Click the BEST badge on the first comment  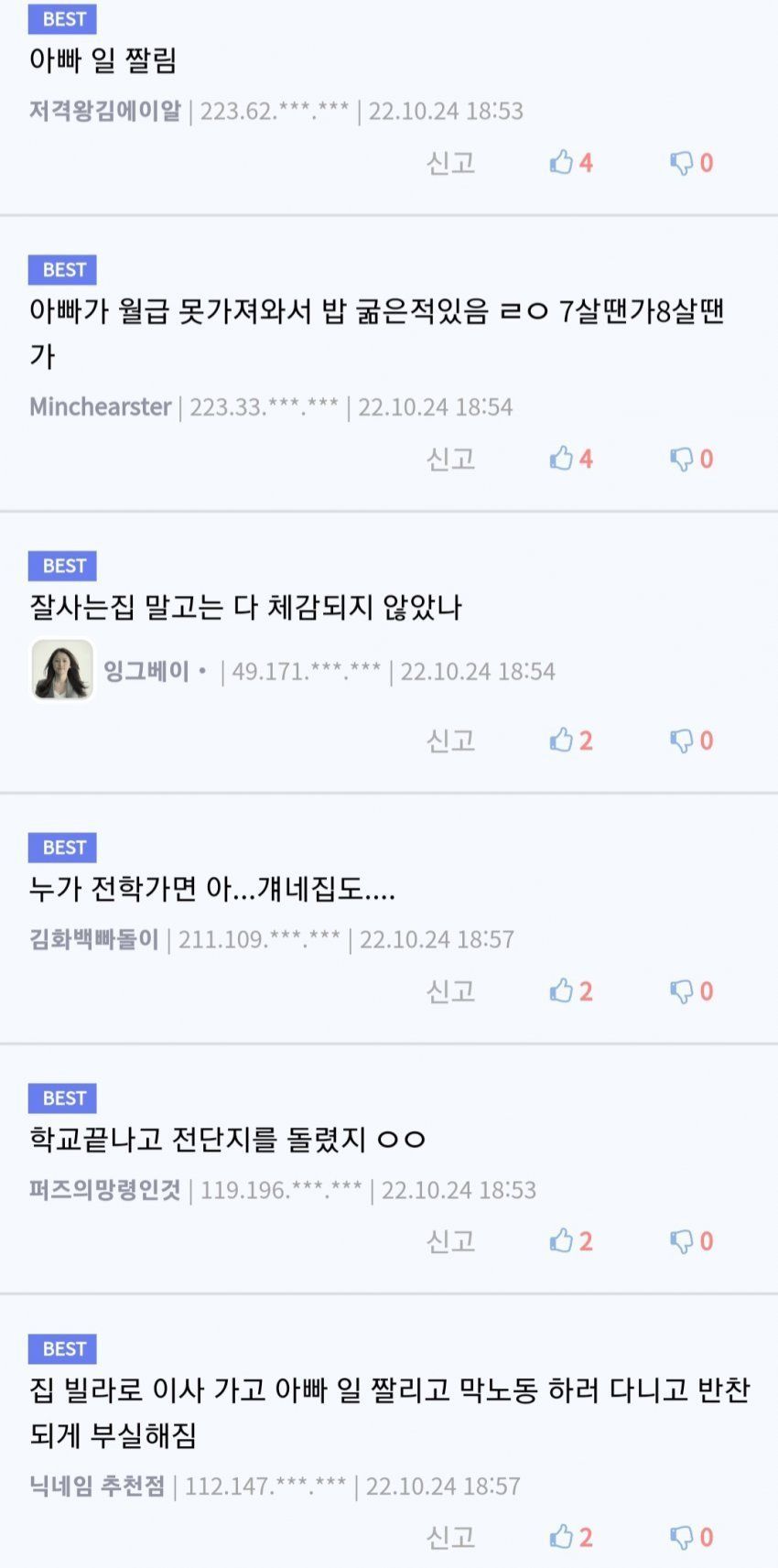(62, 19)
